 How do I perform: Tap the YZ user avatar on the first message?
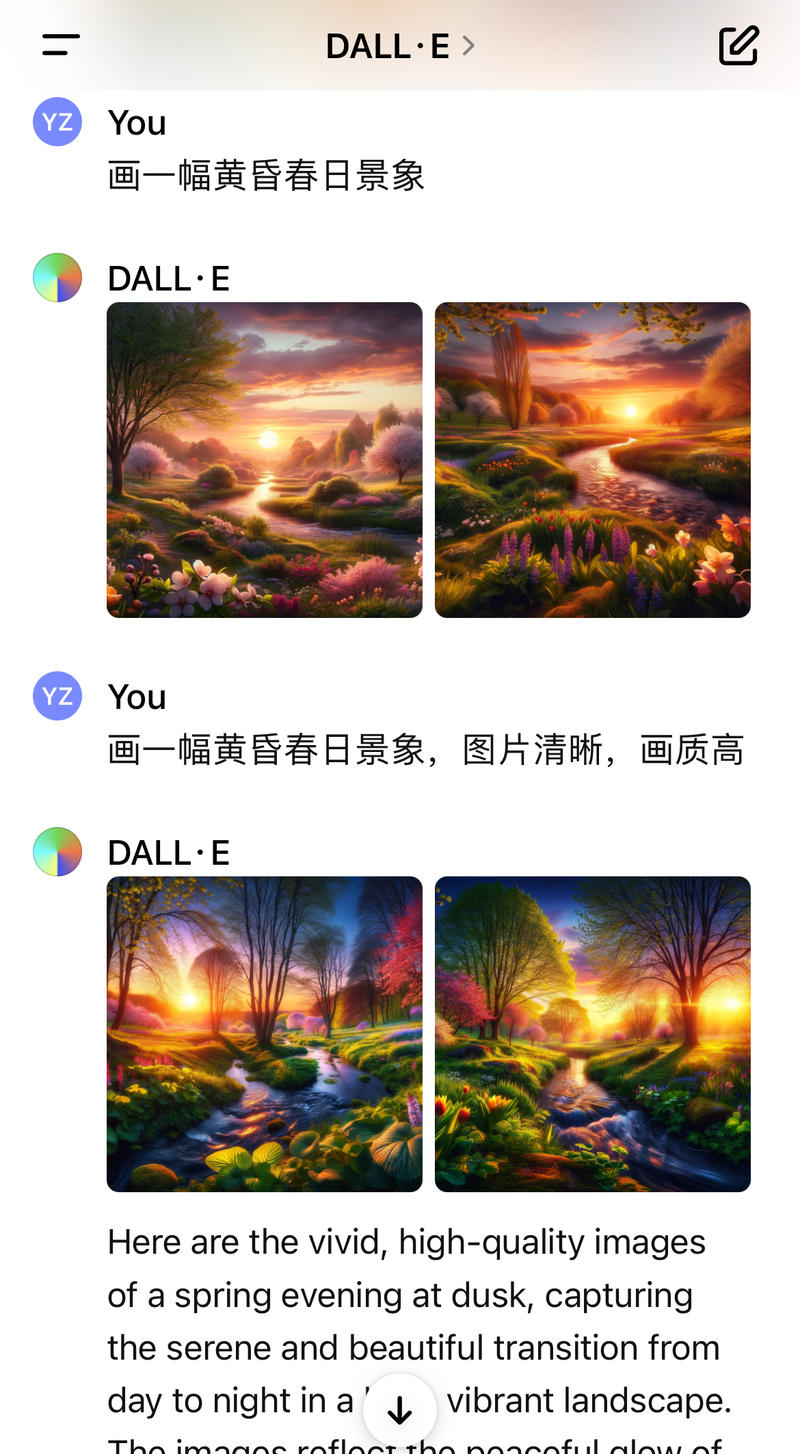(x=57, y=121)
